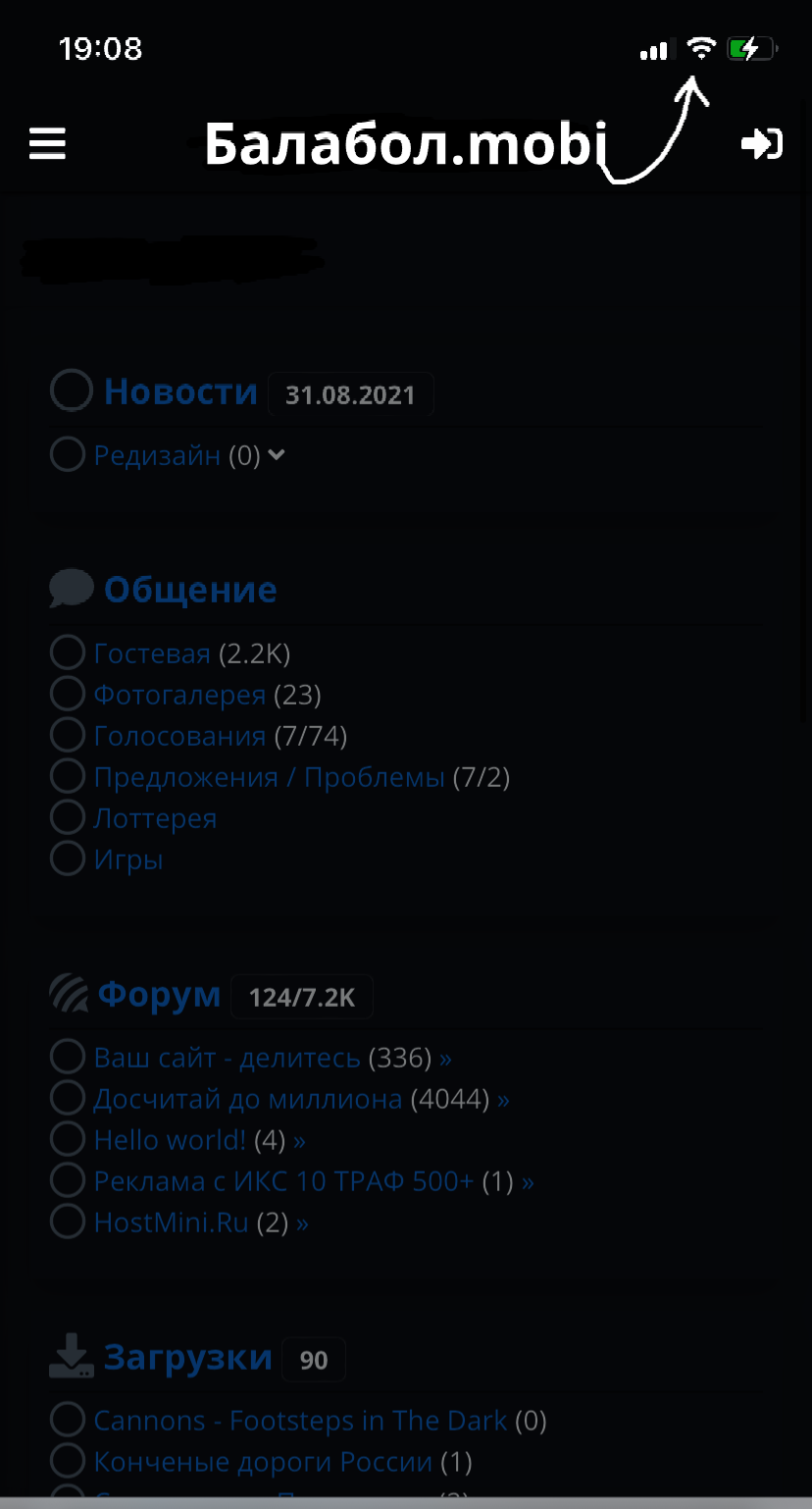
Task: Expand the Редизайн chevron
Action: pyautogui.click(x=277, y=454)
